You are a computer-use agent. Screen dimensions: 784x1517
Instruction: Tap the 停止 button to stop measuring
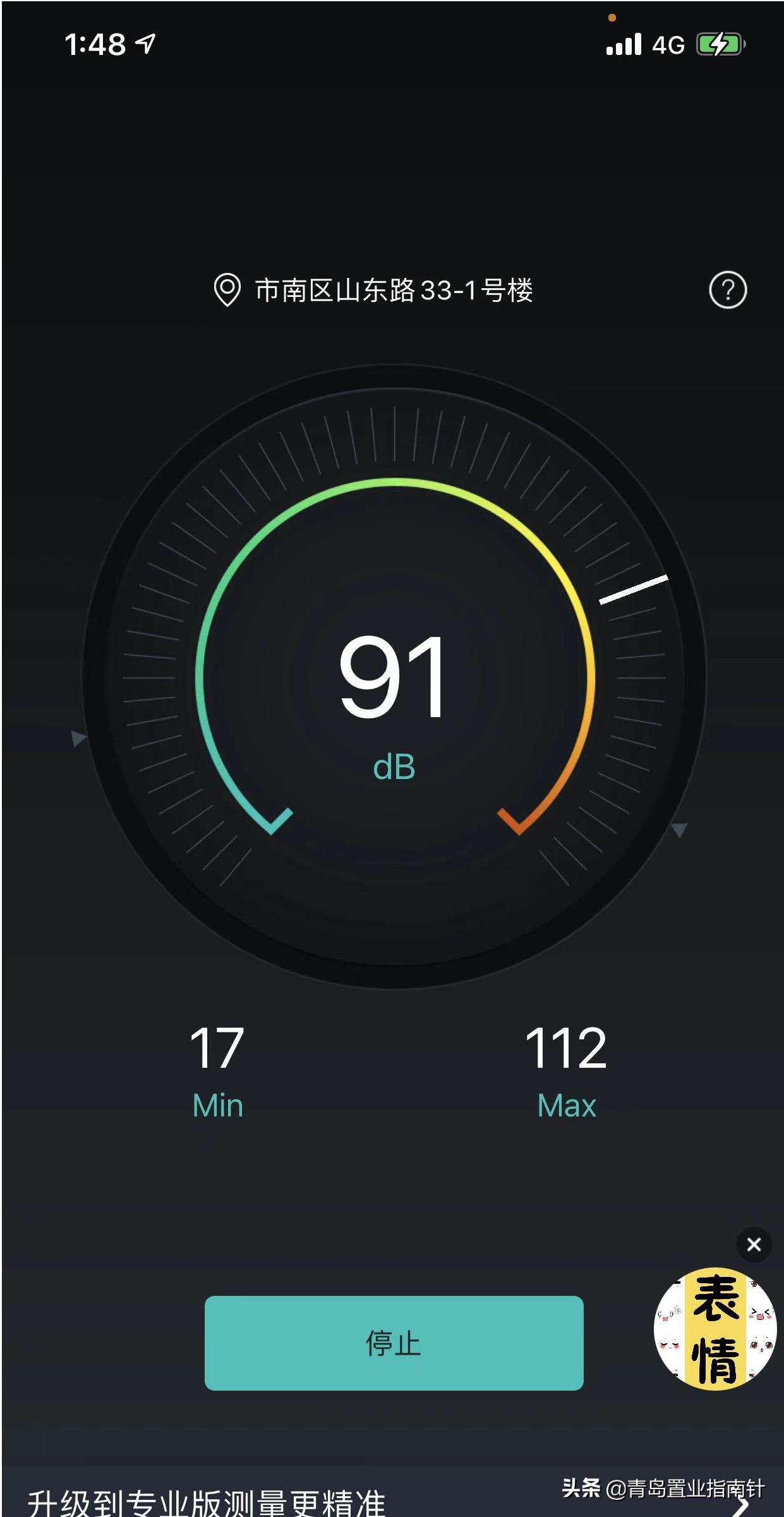click(394, 1343)
